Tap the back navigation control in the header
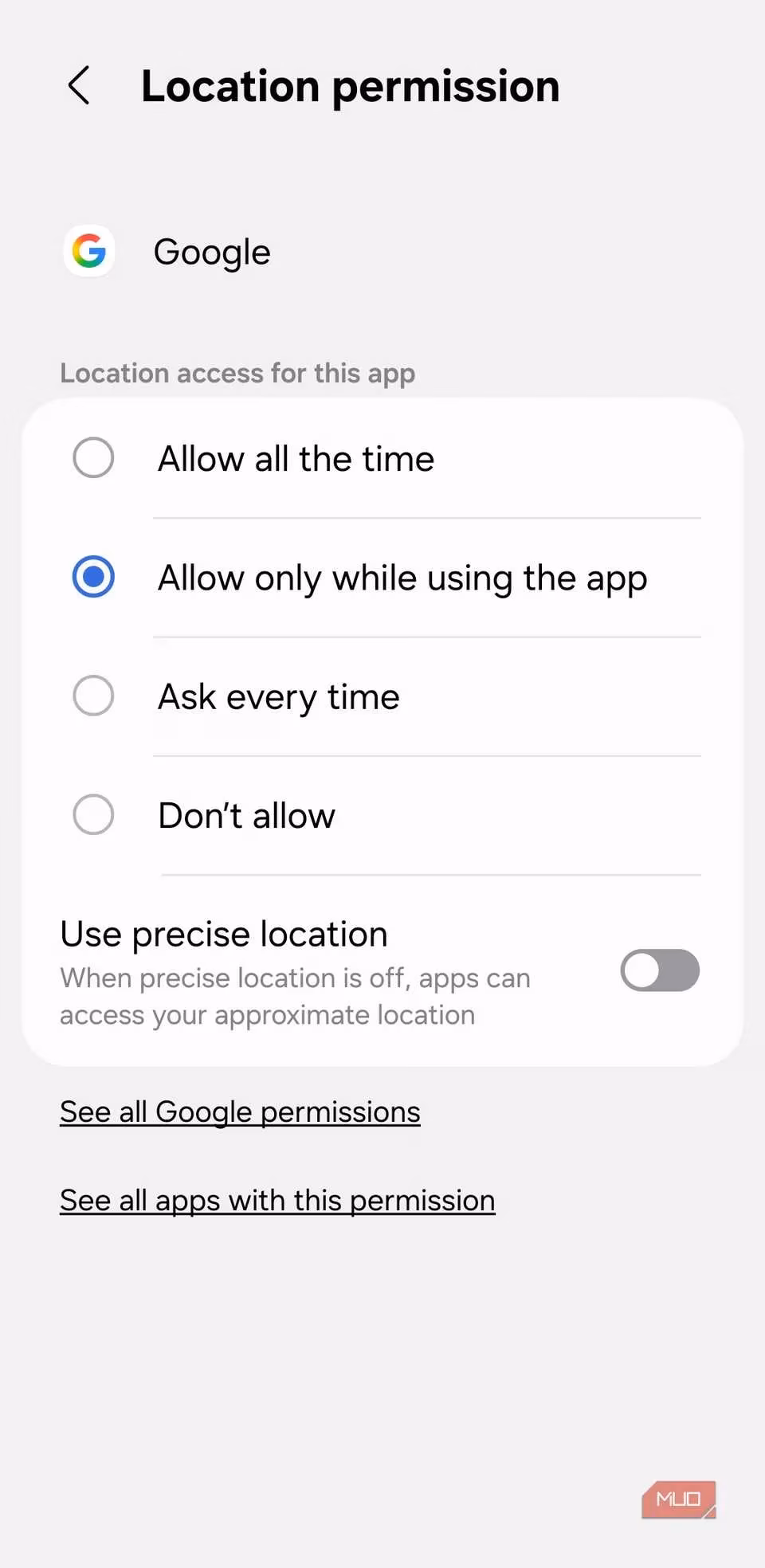This screenshot has height=1568, width=765. 79,87
